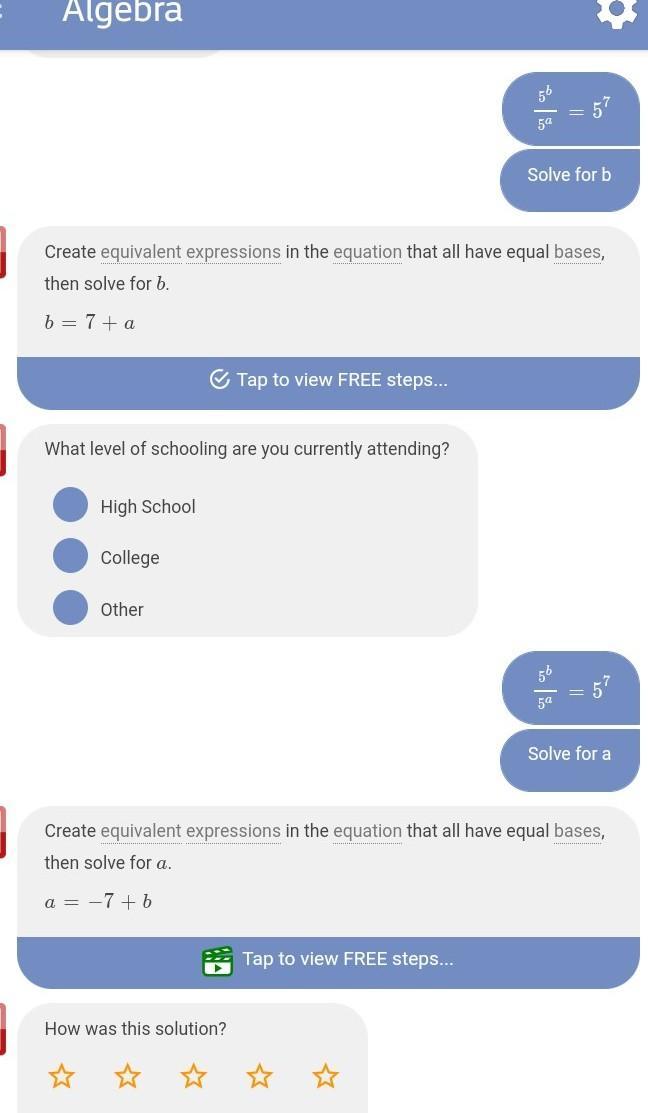The image size is (648, 1113).
Task: Tap the Solve for b bubble
Action: click(569, 176)
